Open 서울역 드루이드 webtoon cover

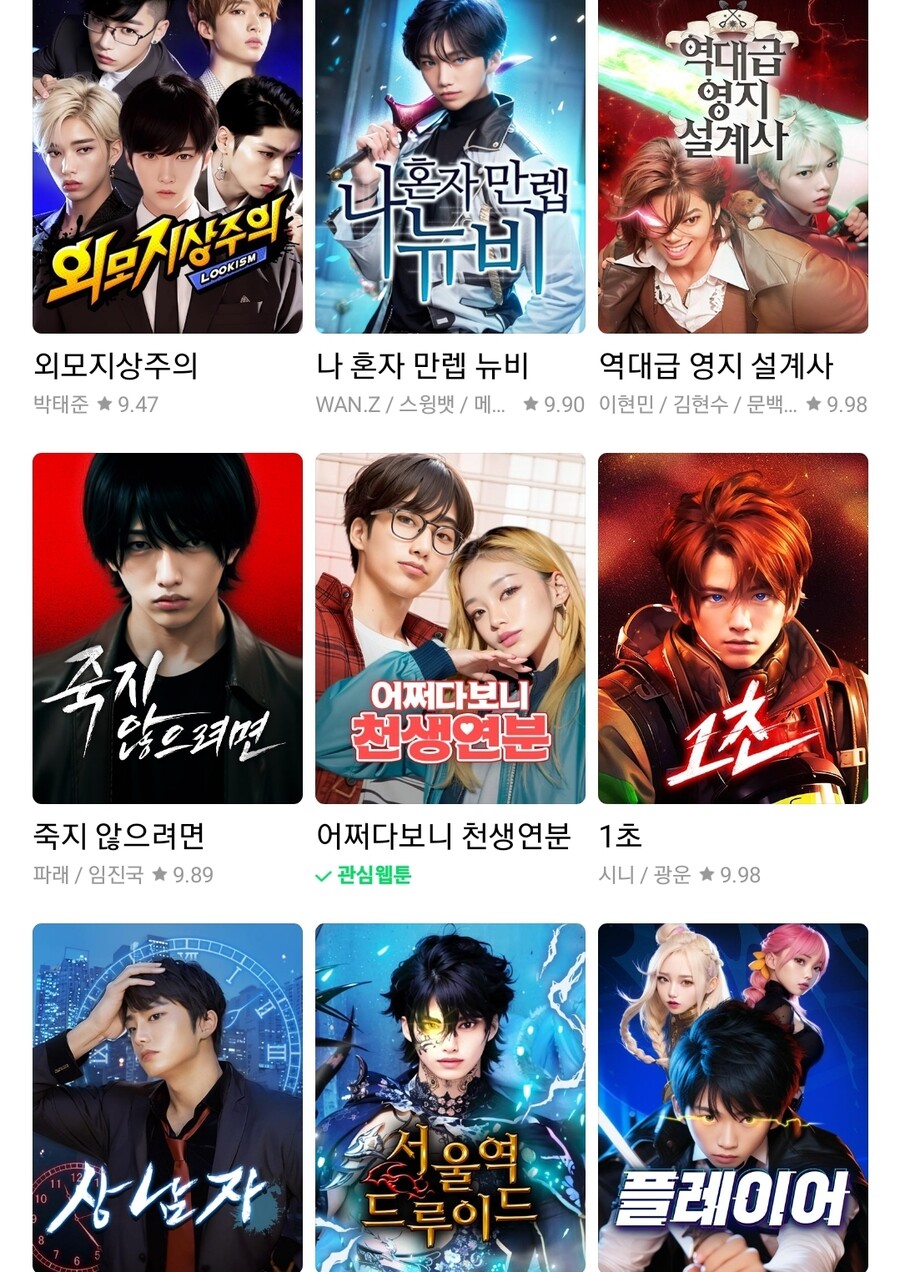[450, 1096]
